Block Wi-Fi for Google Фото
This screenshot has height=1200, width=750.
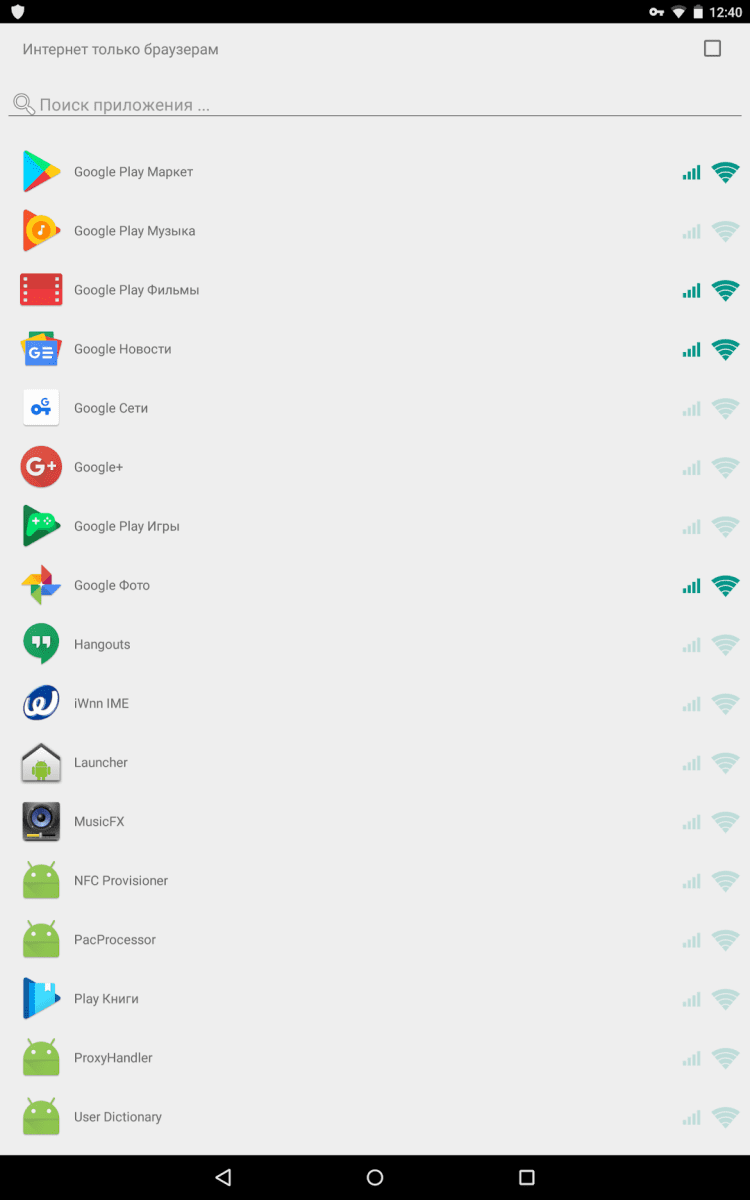725,585
